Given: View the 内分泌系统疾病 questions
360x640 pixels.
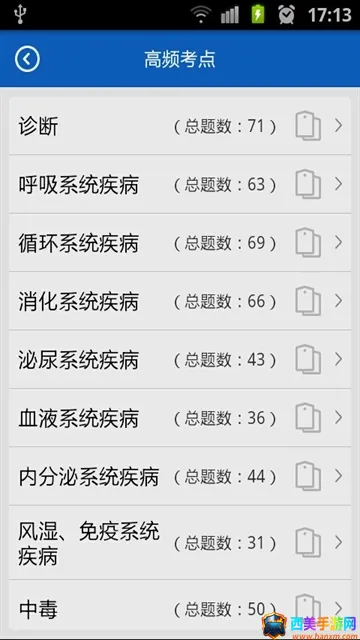Looking at the screenshot, I should (180, 476).
